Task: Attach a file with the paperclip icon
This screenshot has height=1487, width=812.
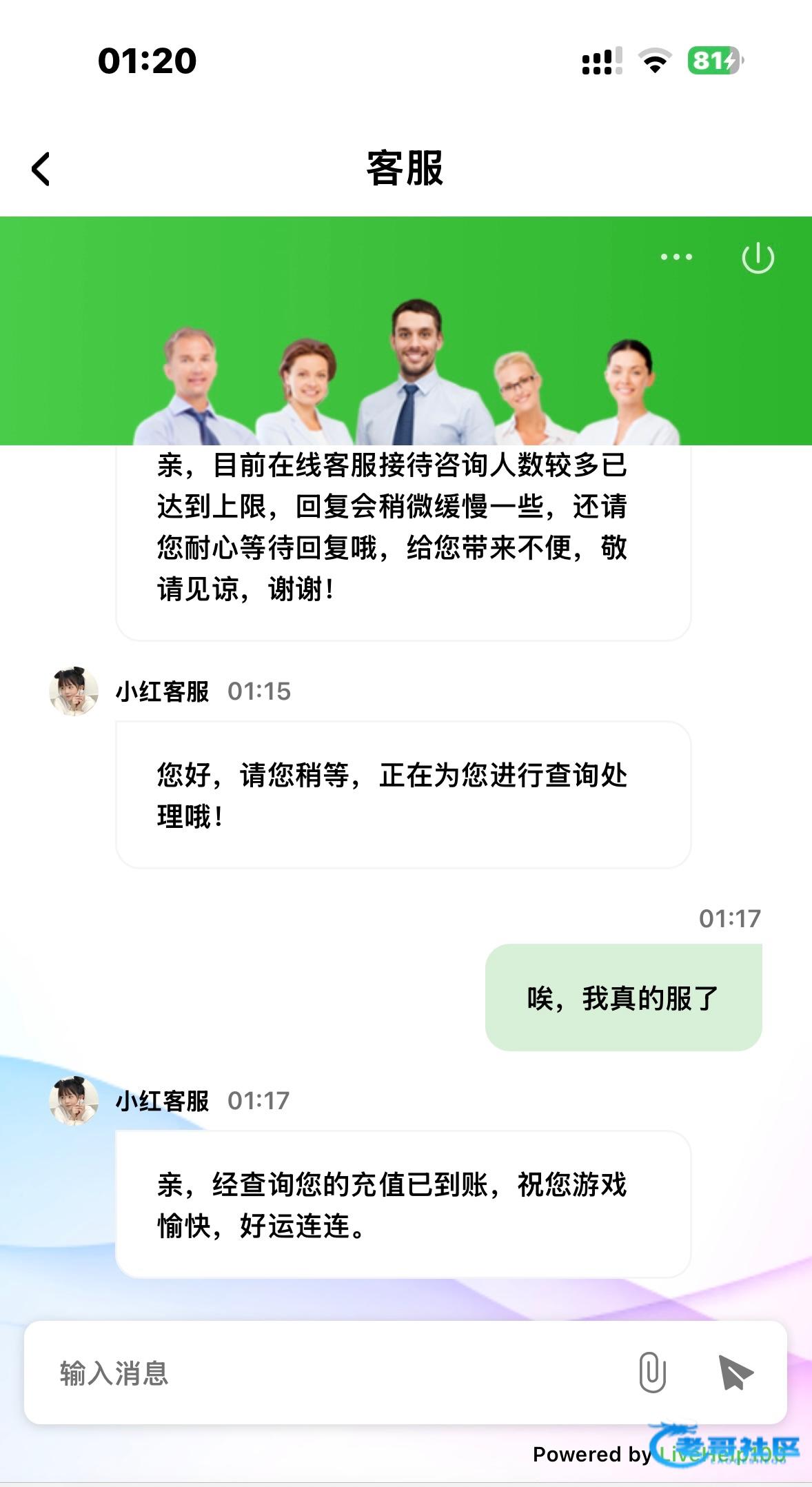Action: click(x=651, y=1372)
